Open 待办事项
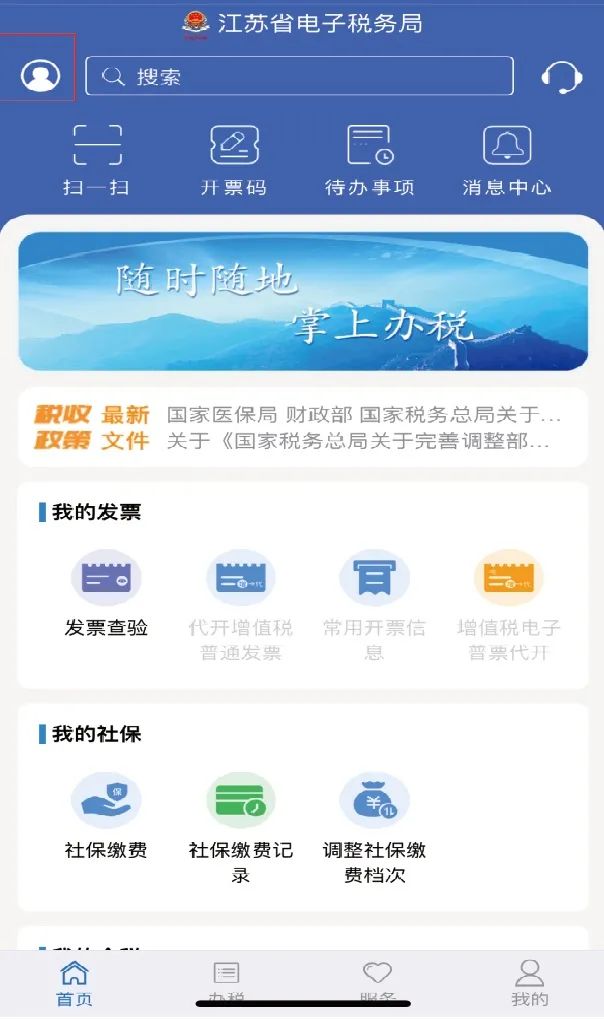 370,161
